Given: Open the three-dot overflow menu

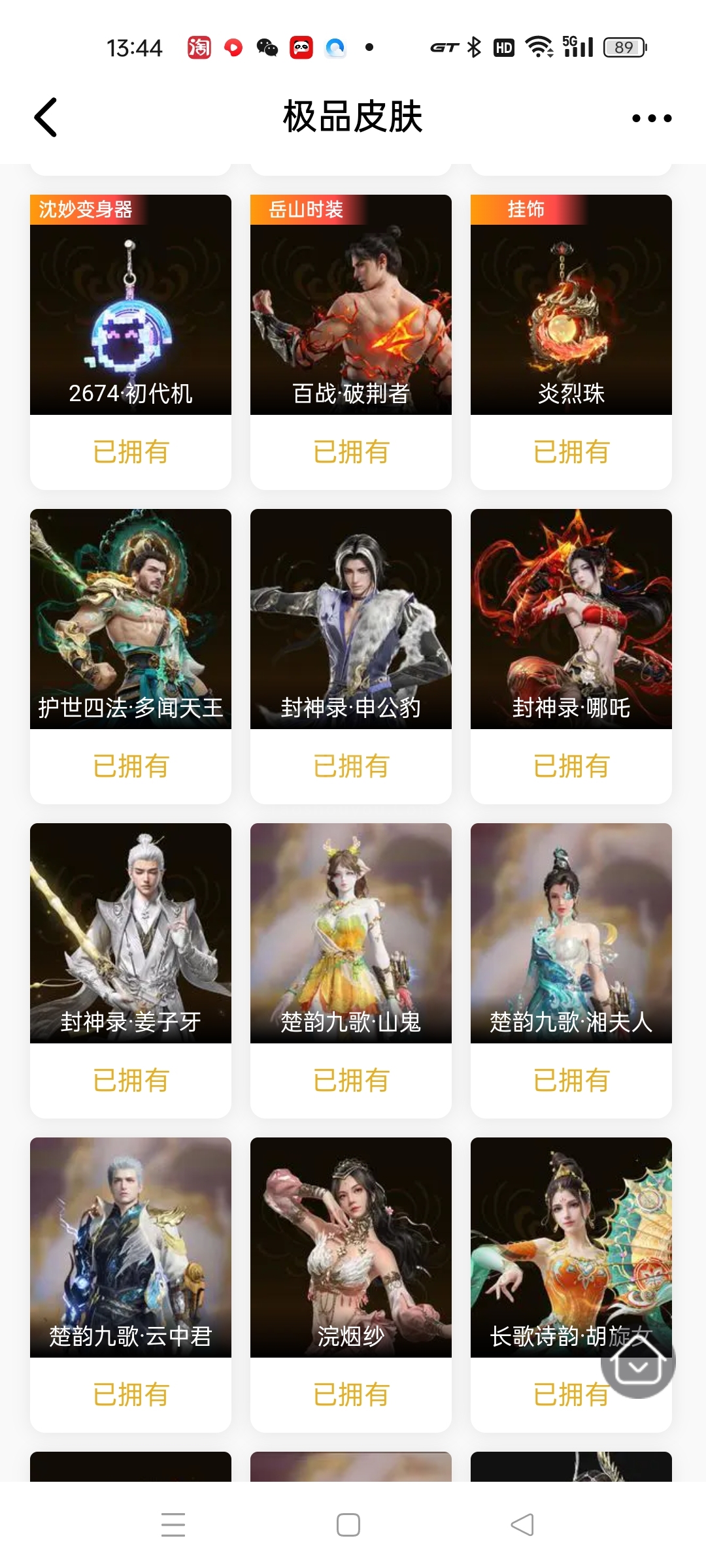Looking at the screenshot, I should (652, 118).
